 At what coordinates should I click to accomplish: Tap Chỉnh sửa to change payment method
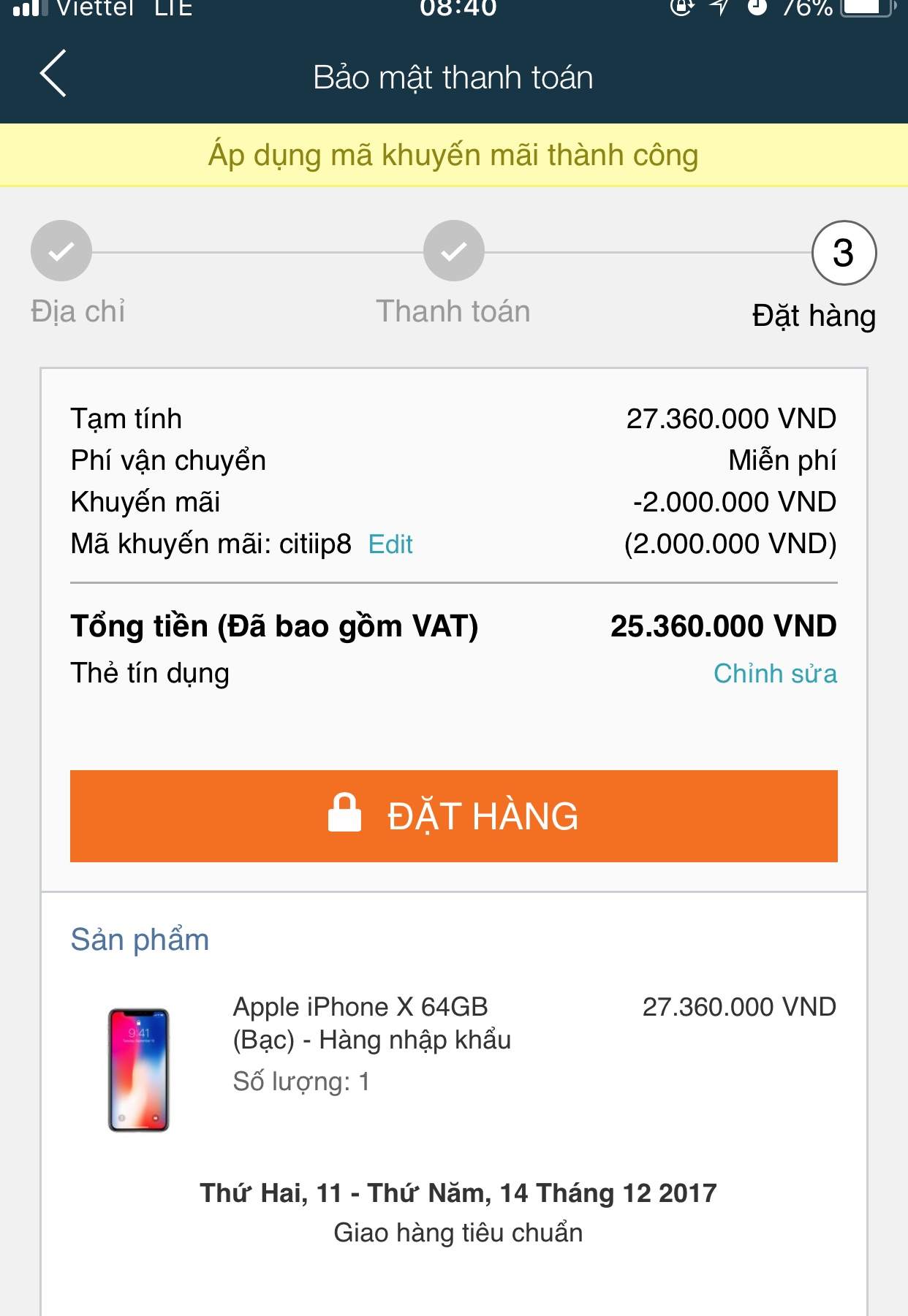(x=774, y=674)
